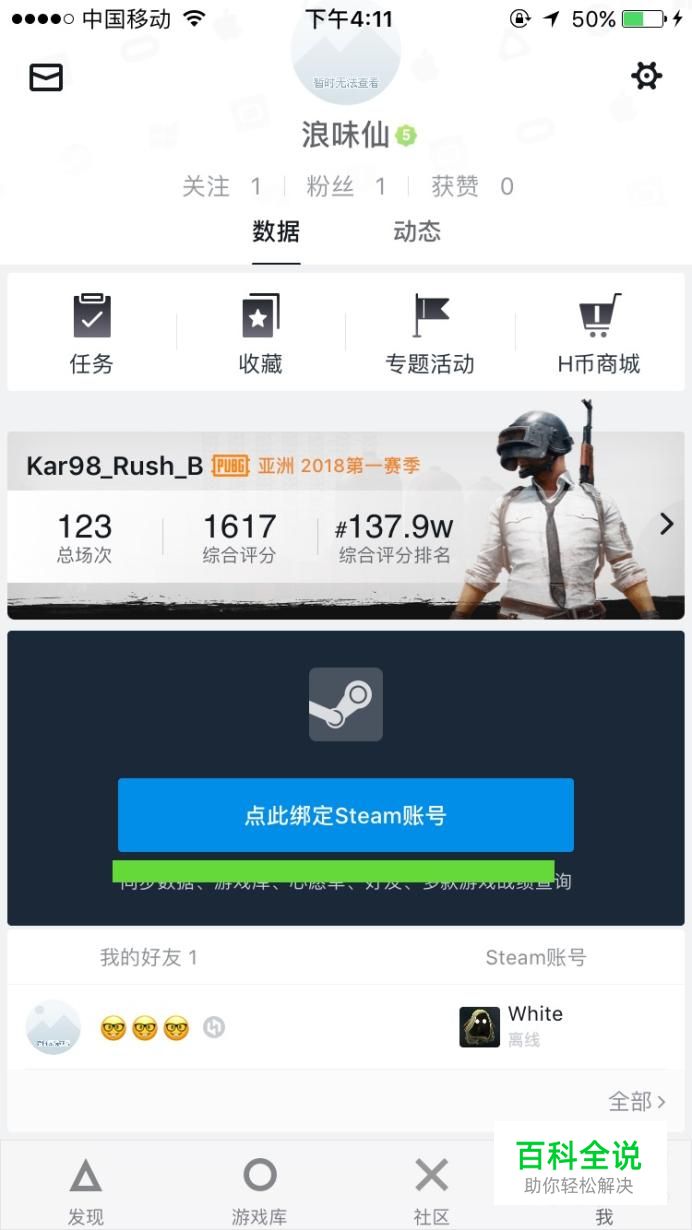Switch to the 动态 tab
The image size is (692, 1230).
(x=416, y=232)
